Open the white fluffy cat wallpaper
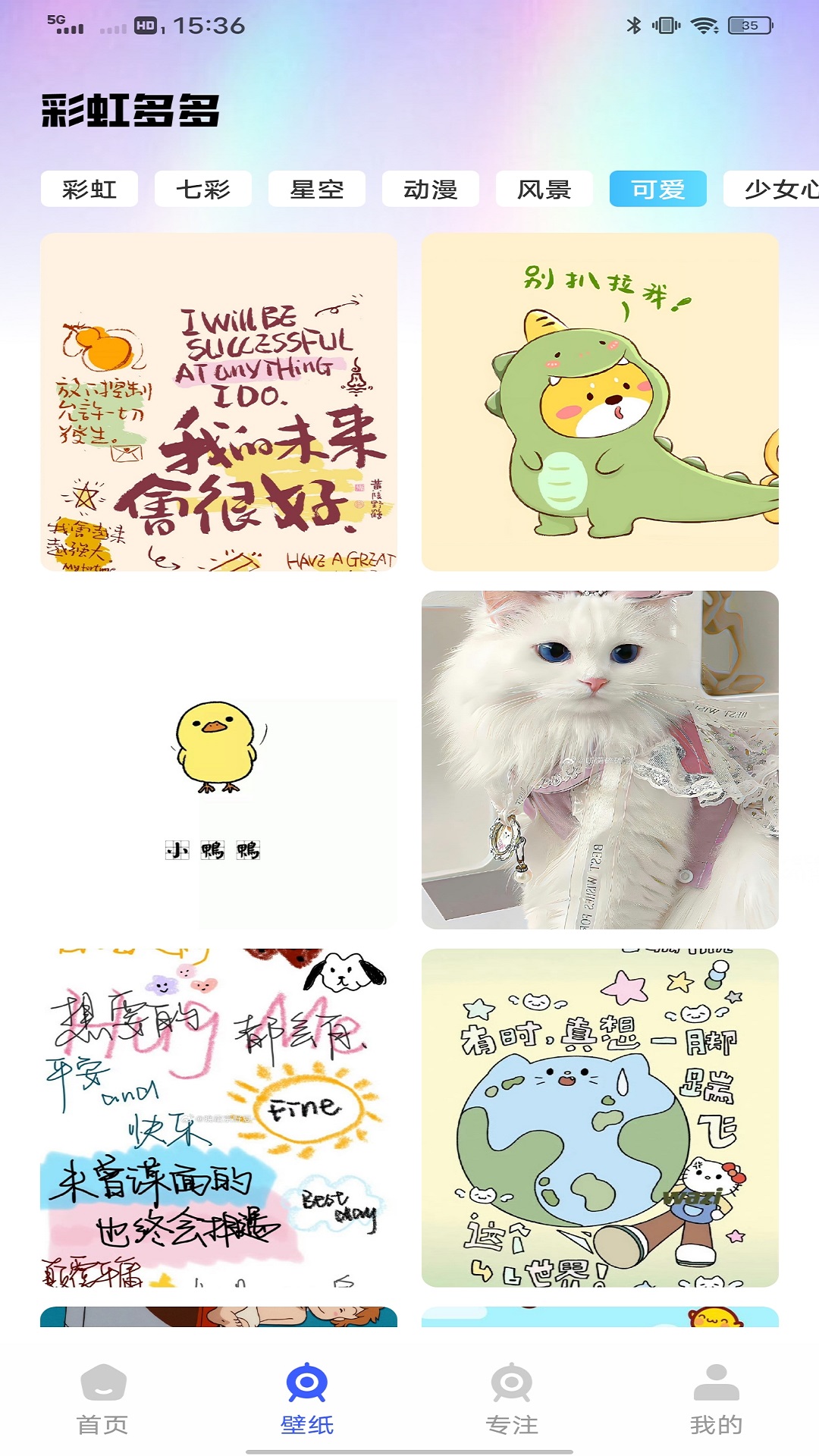 [600, 760]
